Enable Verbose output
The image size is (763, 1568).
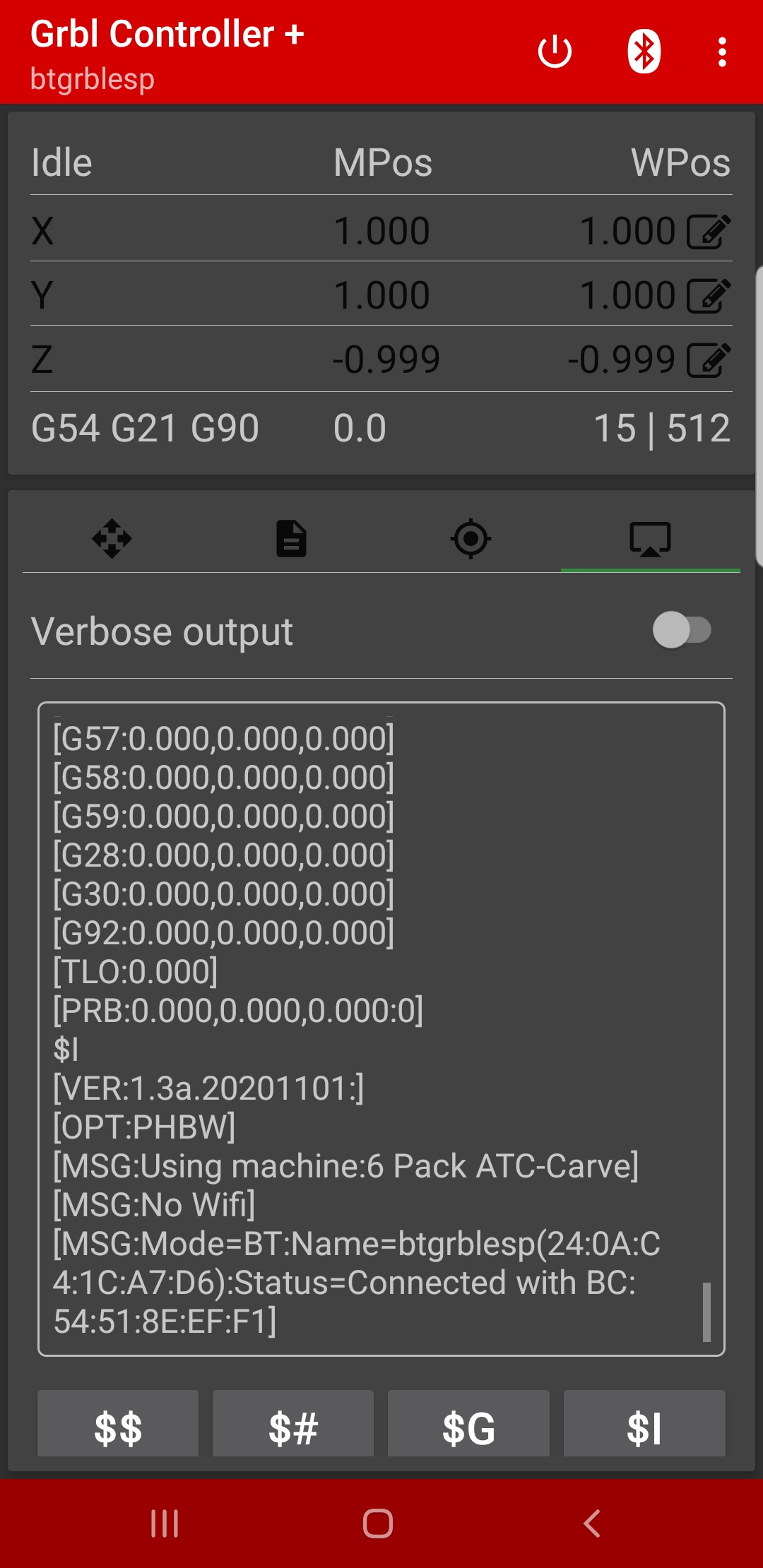[682, 630]
